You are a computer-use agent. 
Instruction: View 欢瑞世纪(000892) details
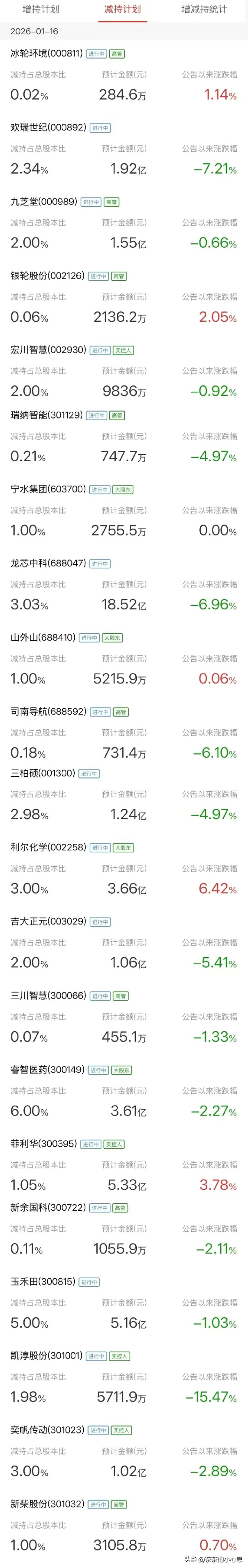pyautogui.click(x=48, y=128)
